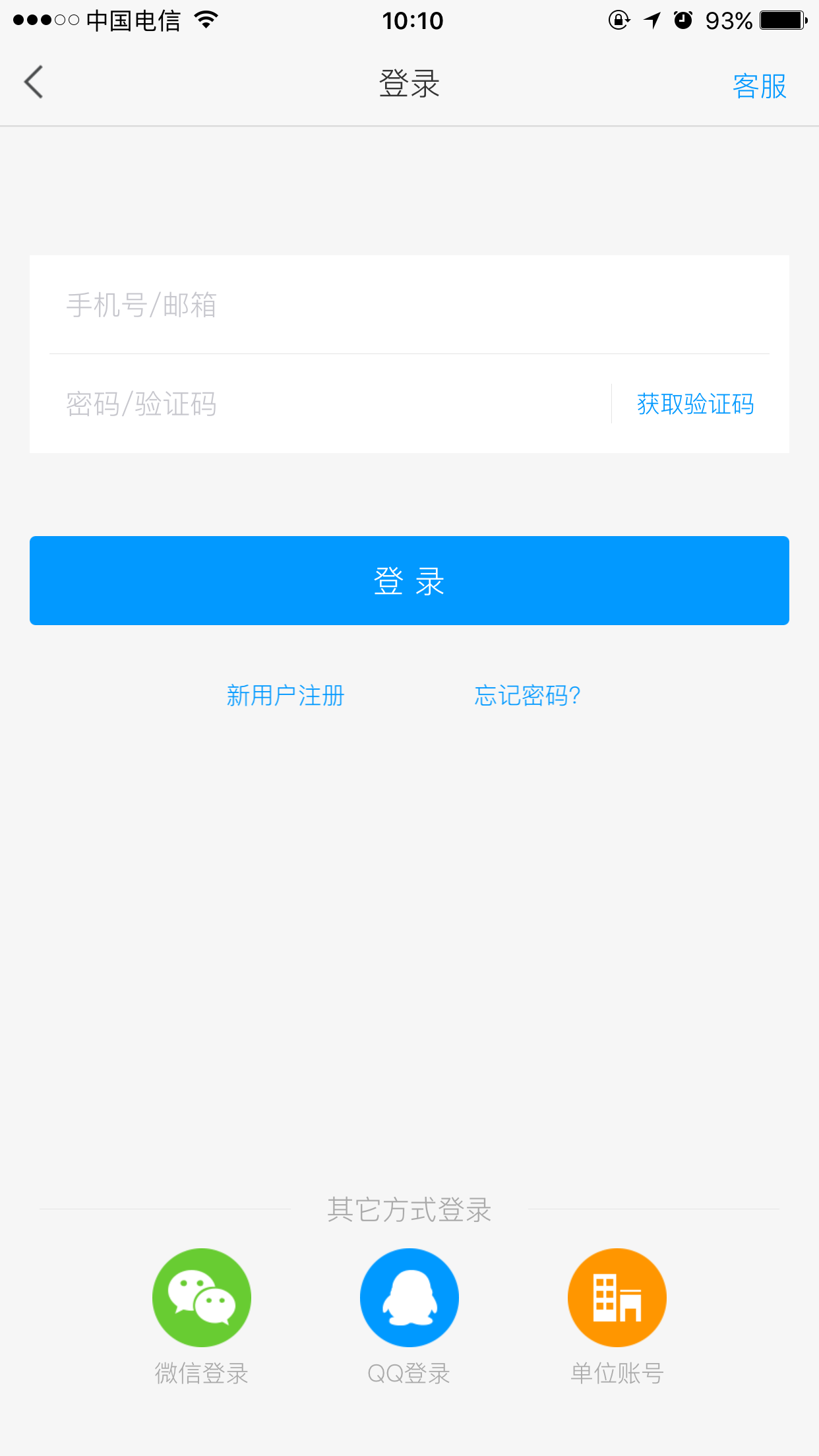Open 新用户注册 registration link
Screen dimensions: 819x1456
tap(286, 696)
